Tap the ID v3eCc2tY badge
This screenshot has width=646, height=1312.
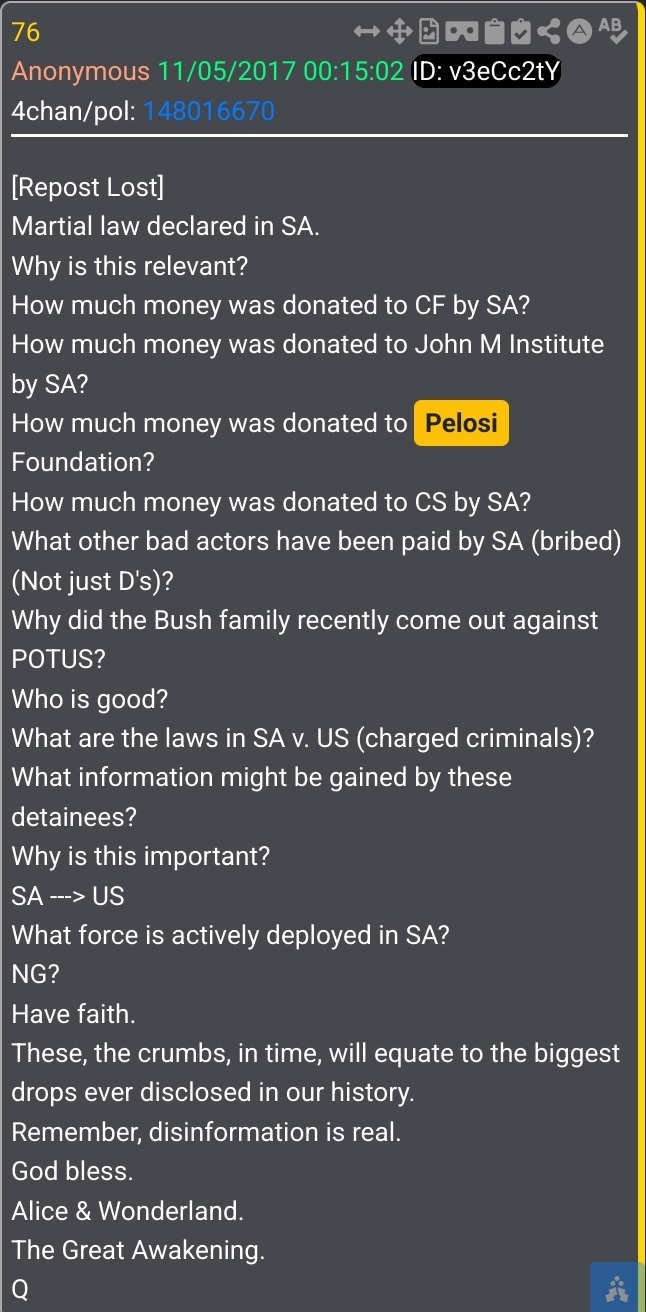tap(486, 72)
